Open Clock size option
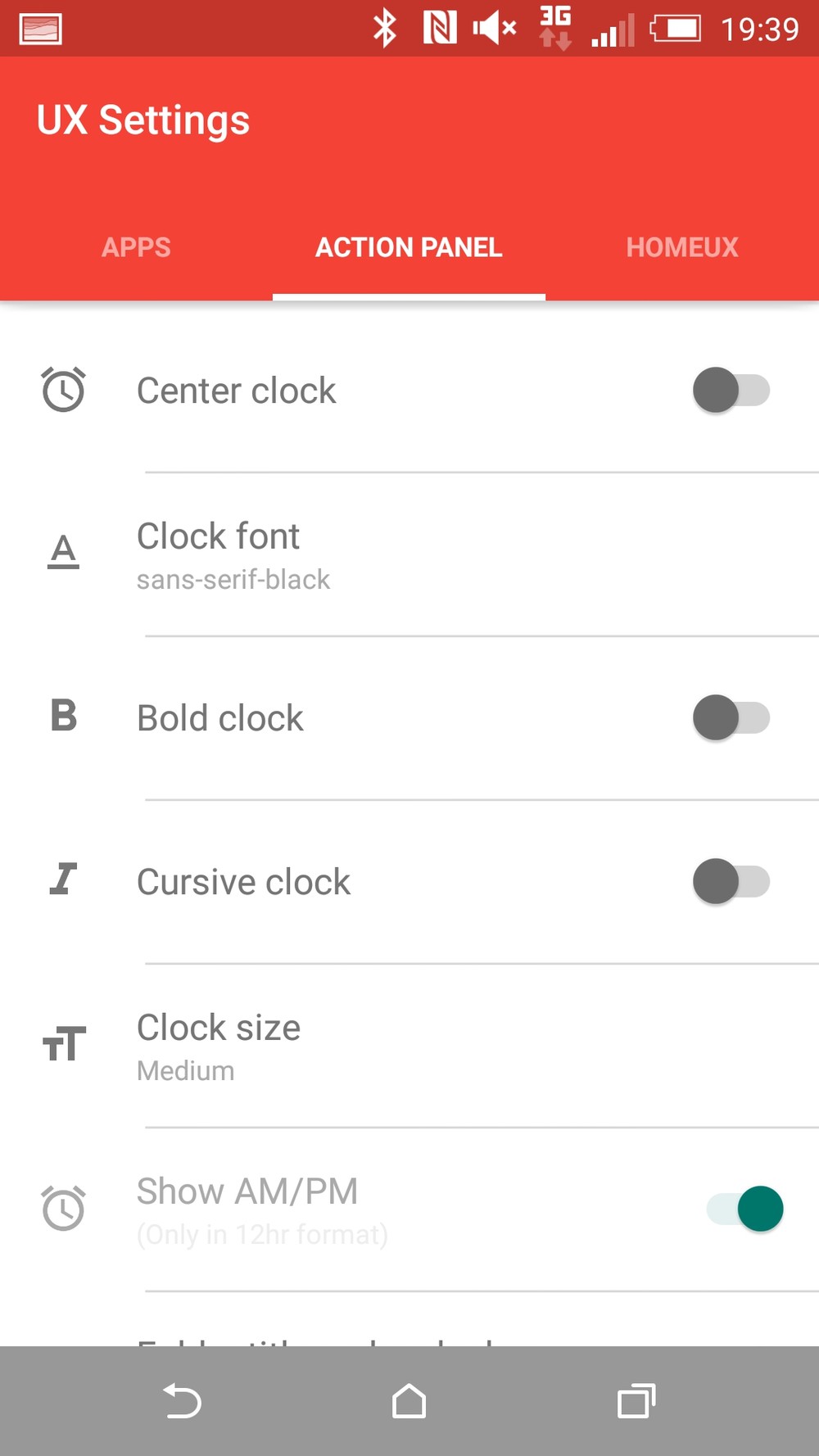This screenshot has width=819, height=1456. click(x=409, y=1046)
